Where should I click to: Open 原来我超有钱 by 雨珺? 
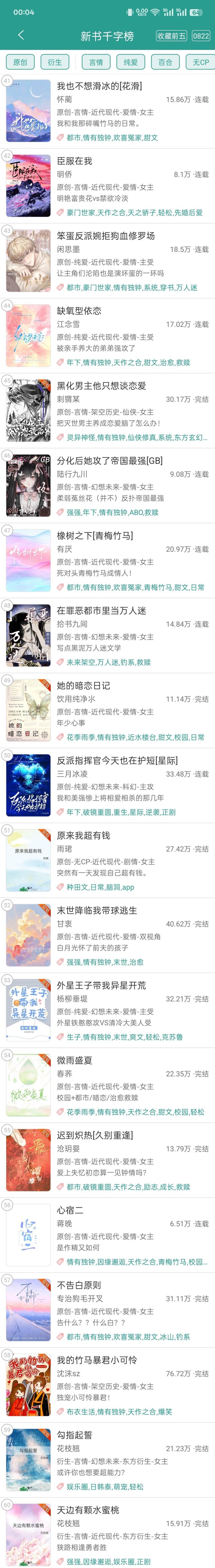(x=83, y=835)
